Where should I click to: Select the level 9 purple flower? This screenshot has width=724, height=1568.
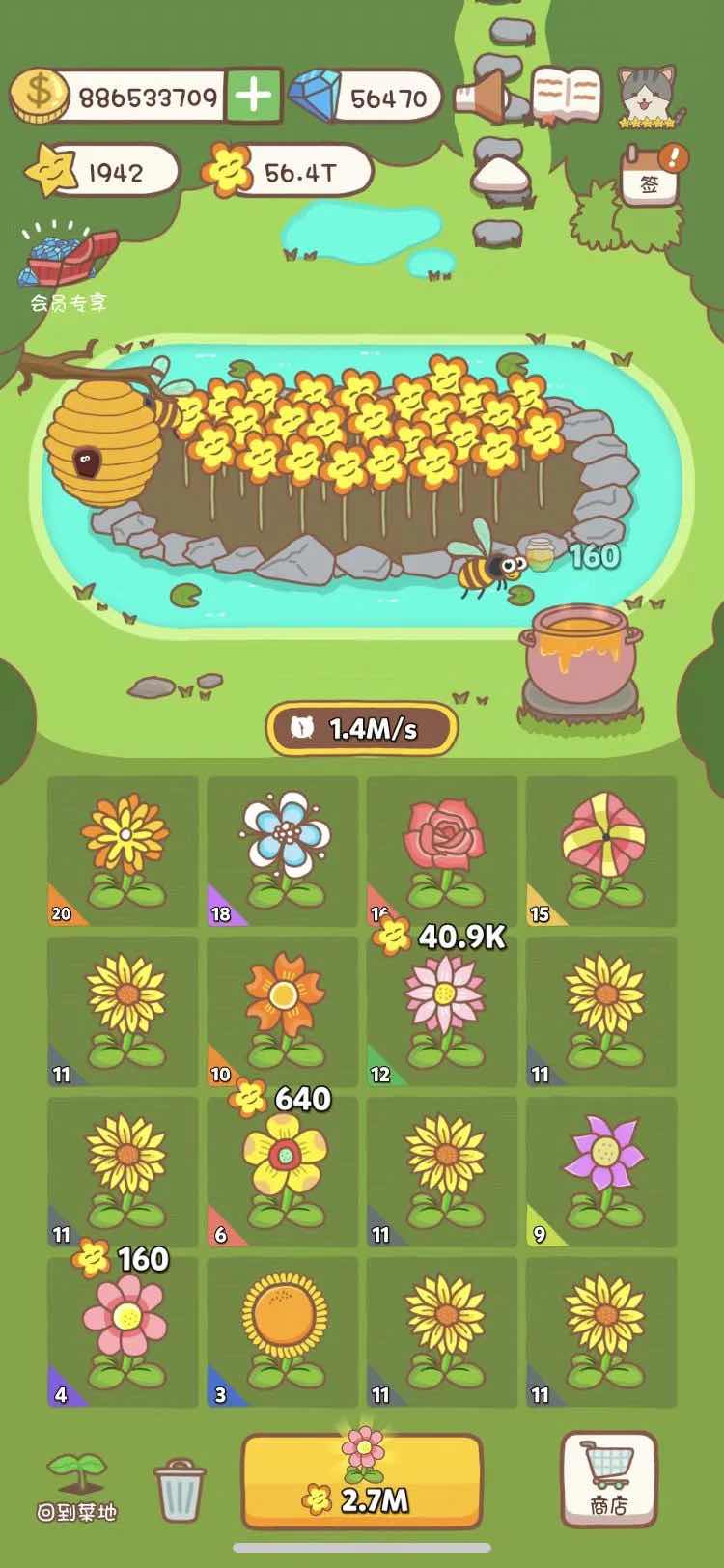[x=601, y=1171]
